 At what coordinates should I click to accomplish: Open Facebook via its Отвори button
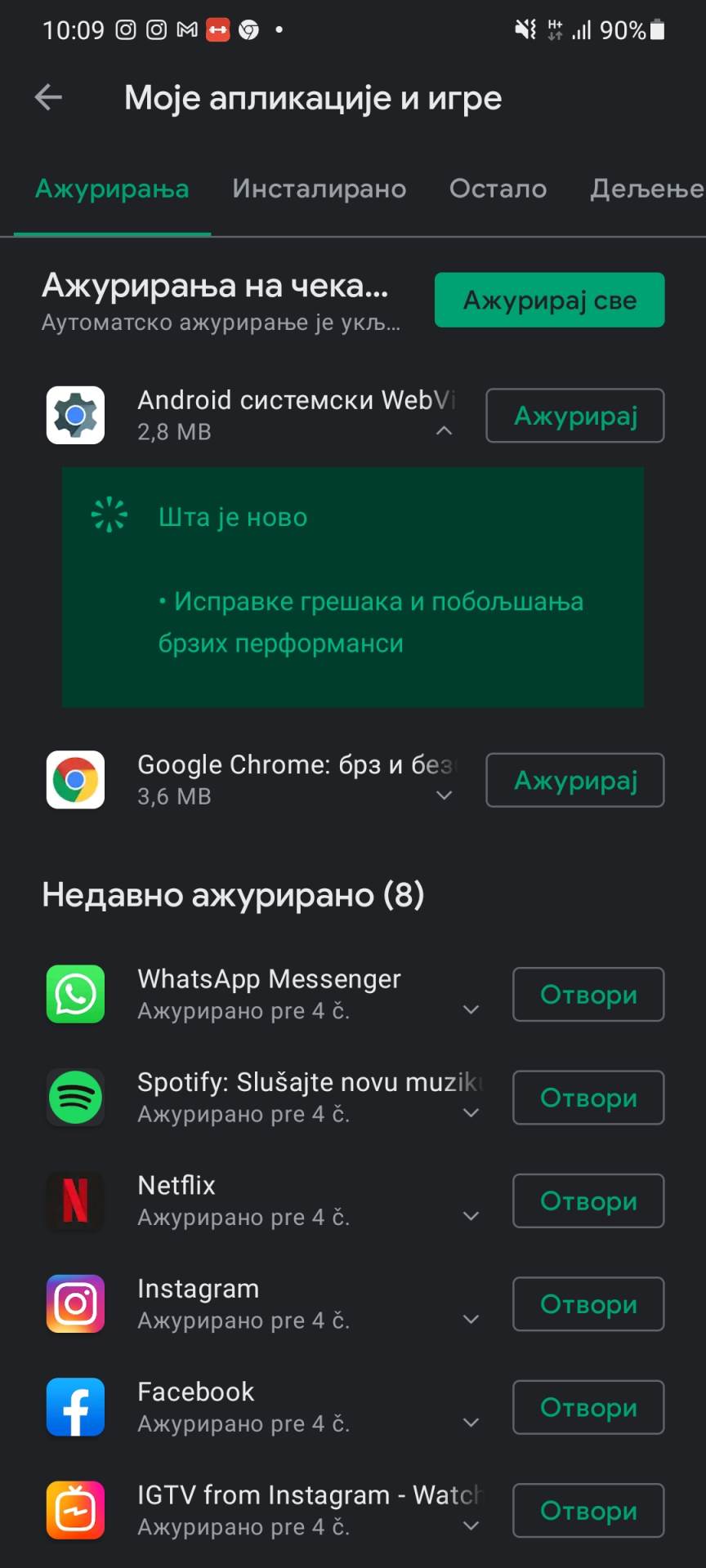tap(588, 1407)
